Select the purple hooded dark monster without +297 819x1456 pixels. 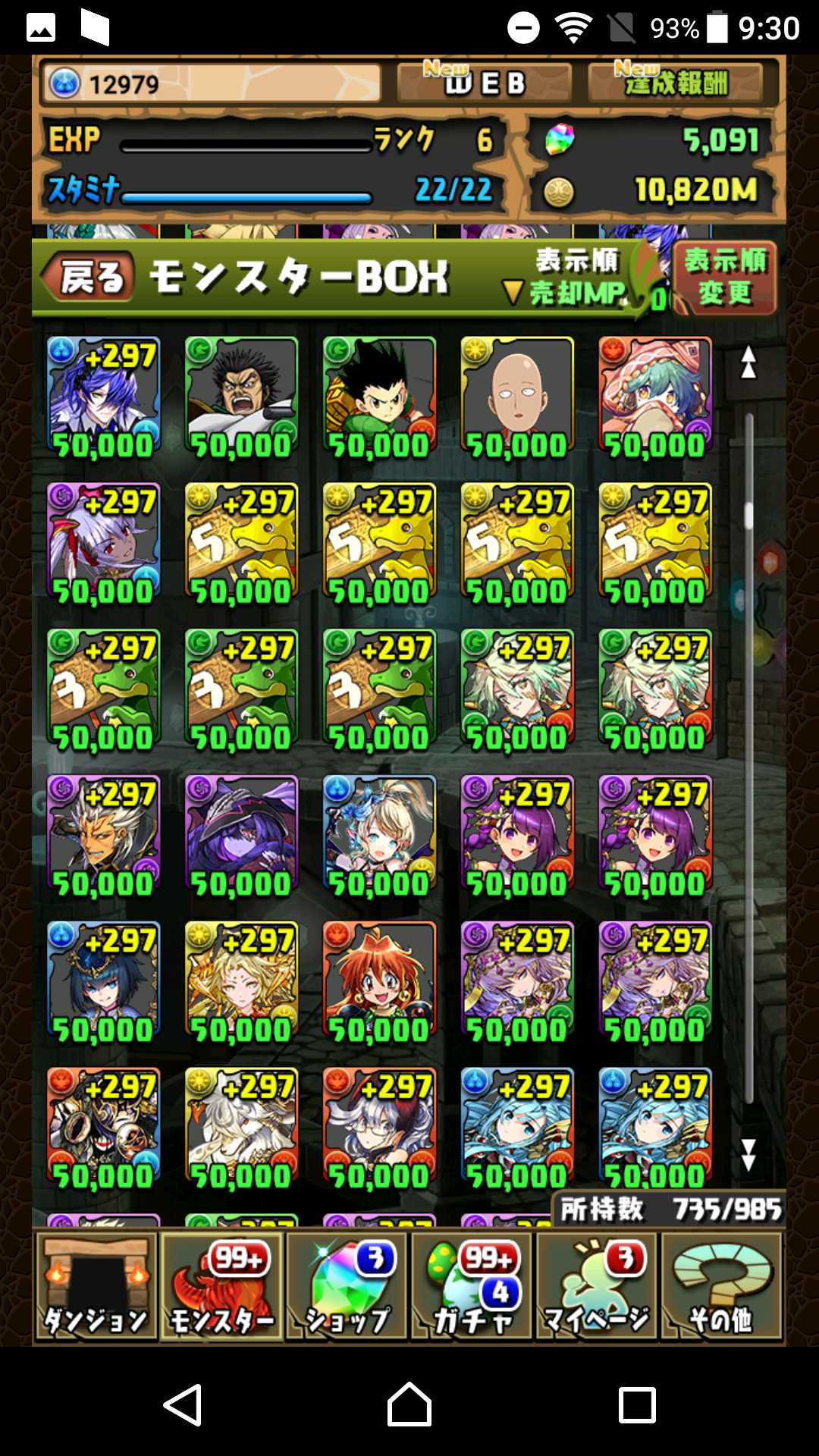point(241,837)
